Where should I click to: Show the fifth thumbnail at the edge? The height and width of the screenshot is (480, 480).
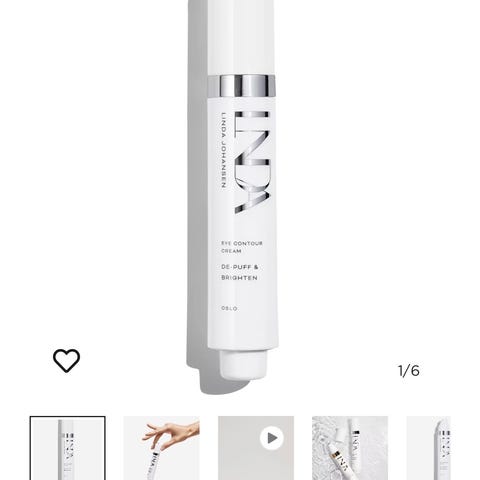[x=429, y=448]
